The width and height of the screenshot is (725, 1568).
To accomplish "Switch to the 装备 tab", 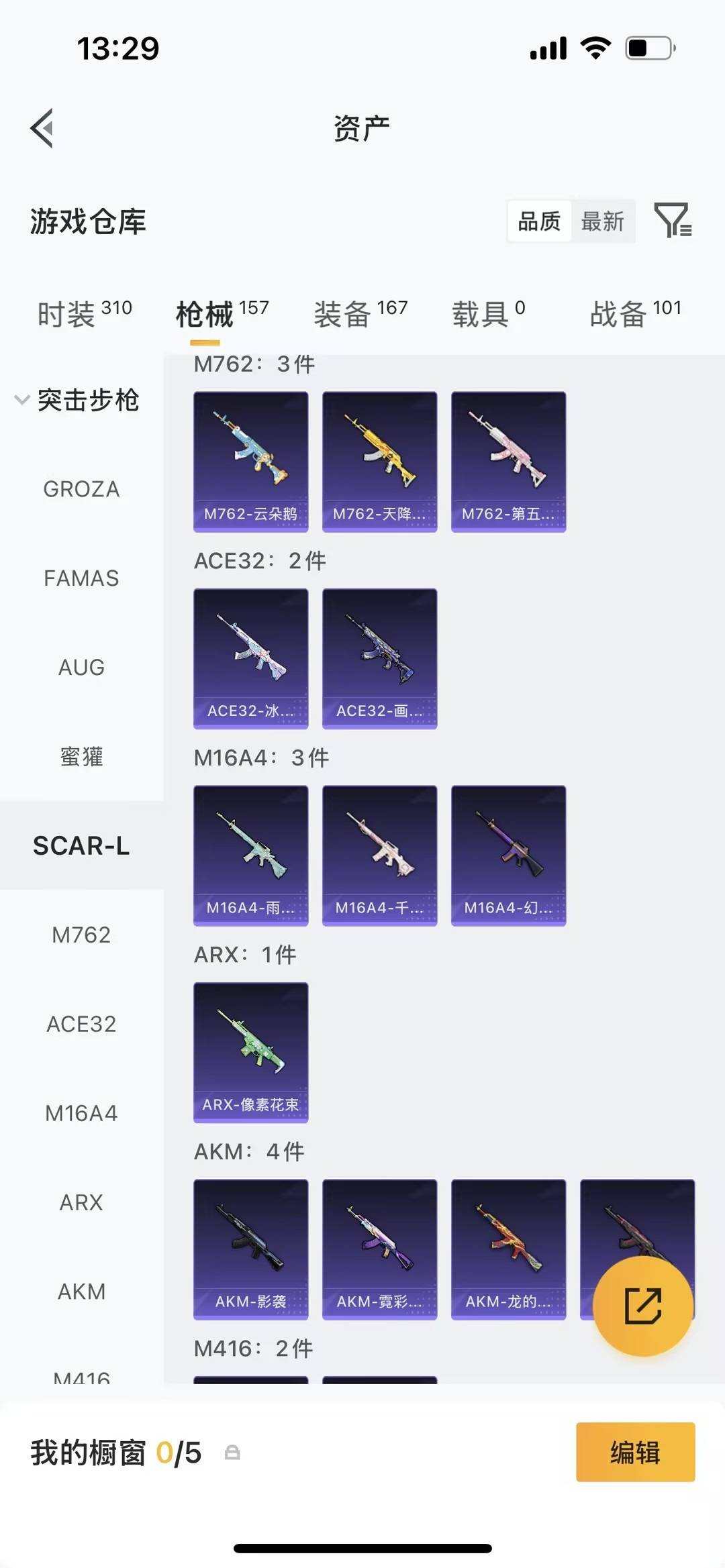I will click(360, 313).
